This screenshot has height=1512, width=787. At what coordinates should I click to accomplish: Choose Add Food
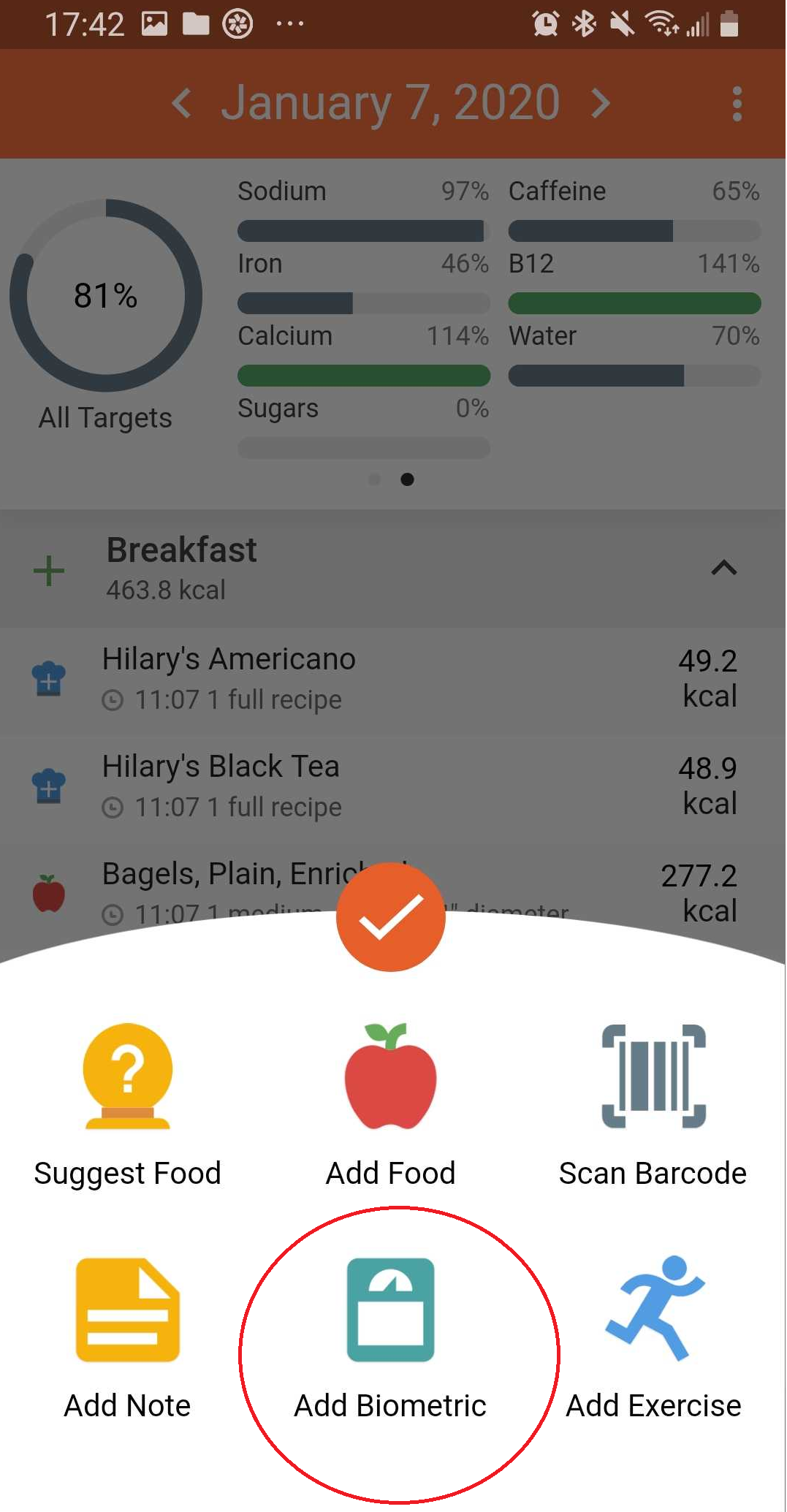coord(391,1105)
